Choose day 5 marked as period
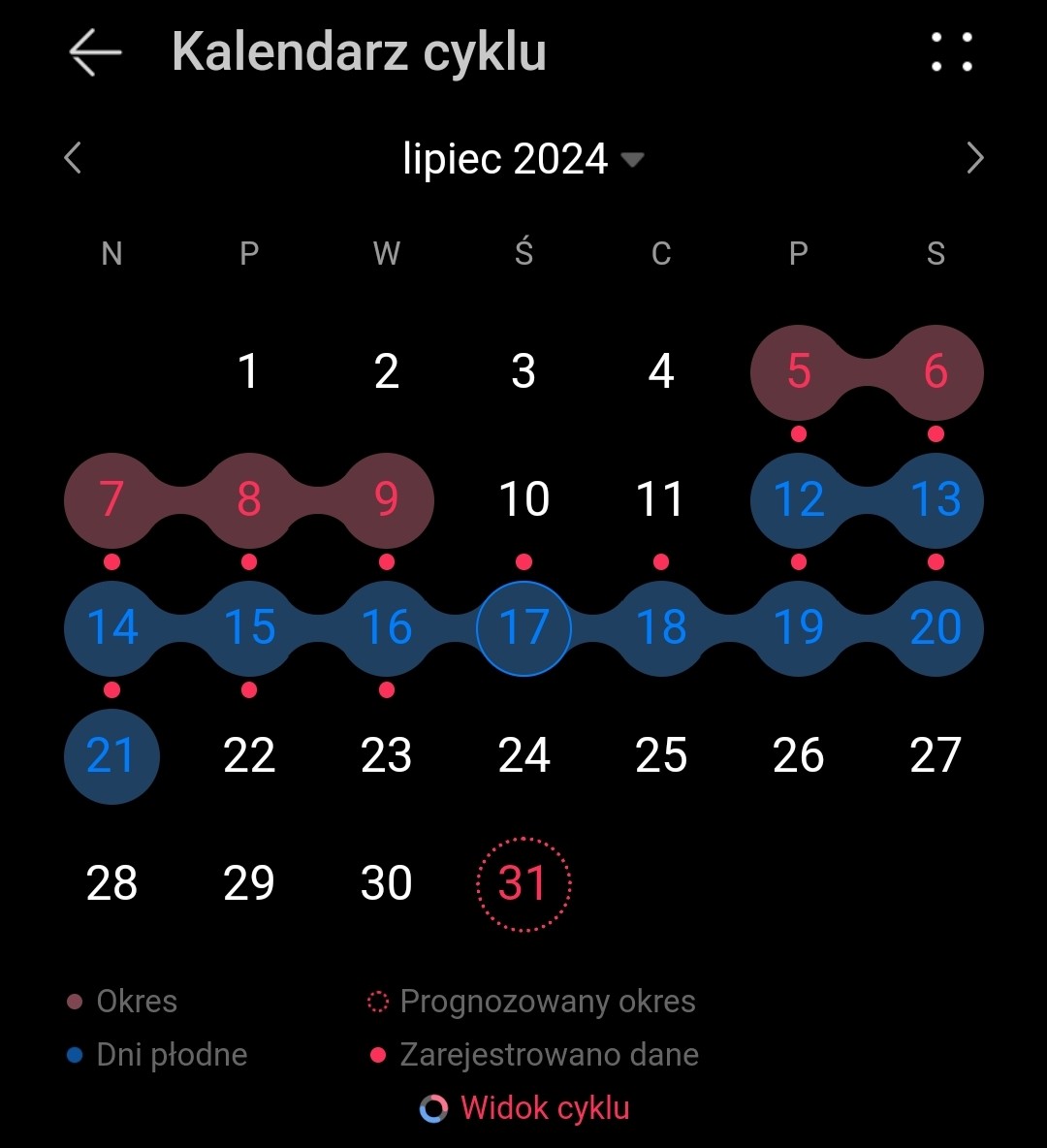 point(799,372)
